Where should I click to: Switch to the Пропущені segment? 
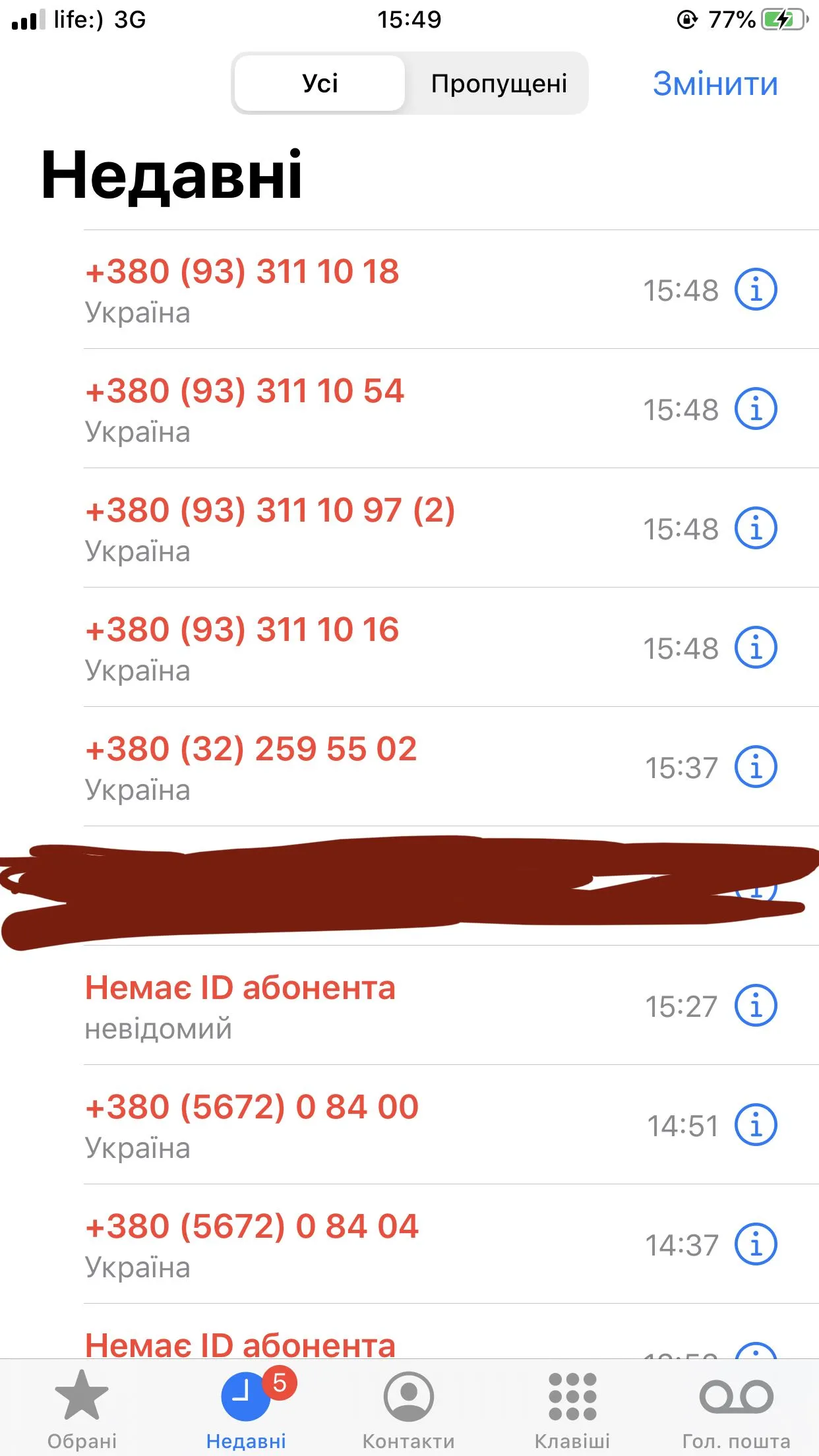[499, 84]
